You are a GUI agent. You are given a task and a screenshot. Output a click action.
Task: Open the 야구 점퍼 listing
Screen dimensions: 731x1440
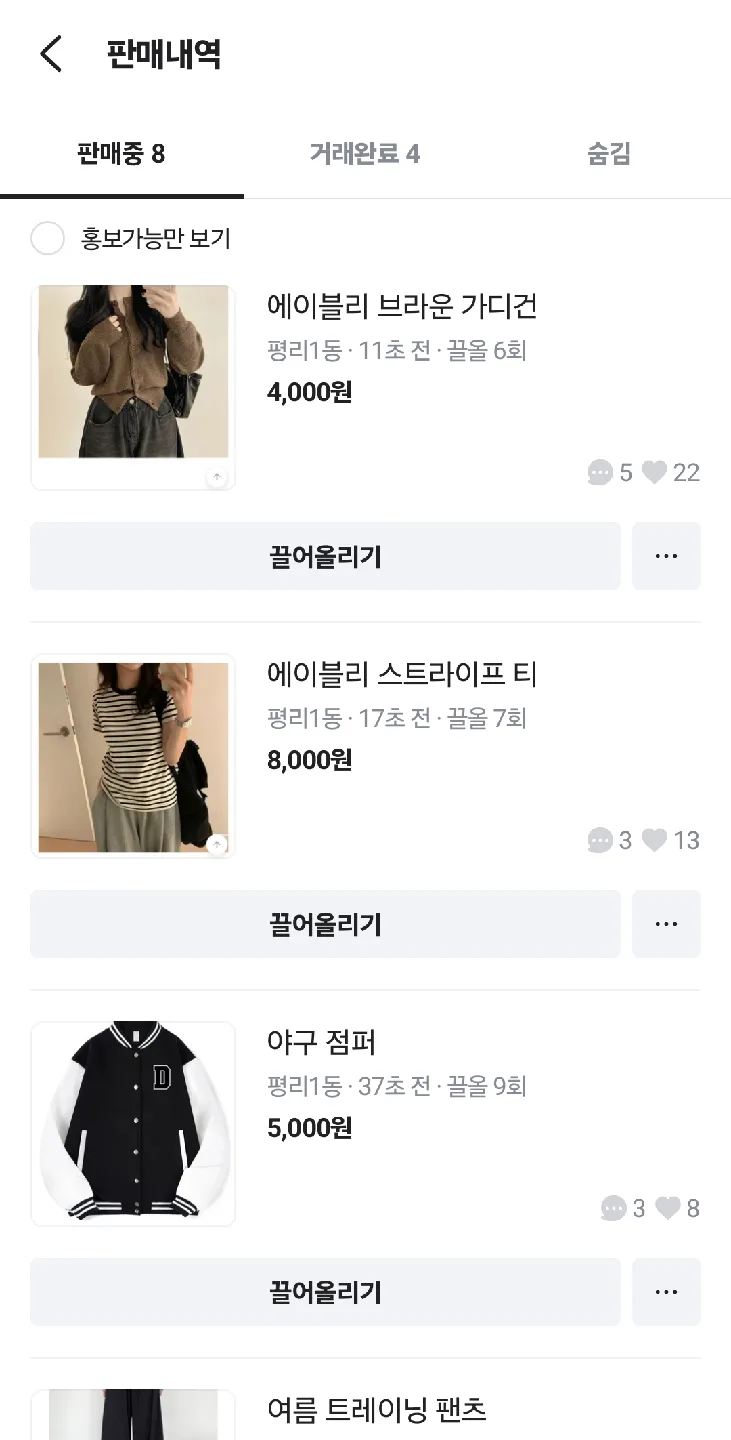322,1042
